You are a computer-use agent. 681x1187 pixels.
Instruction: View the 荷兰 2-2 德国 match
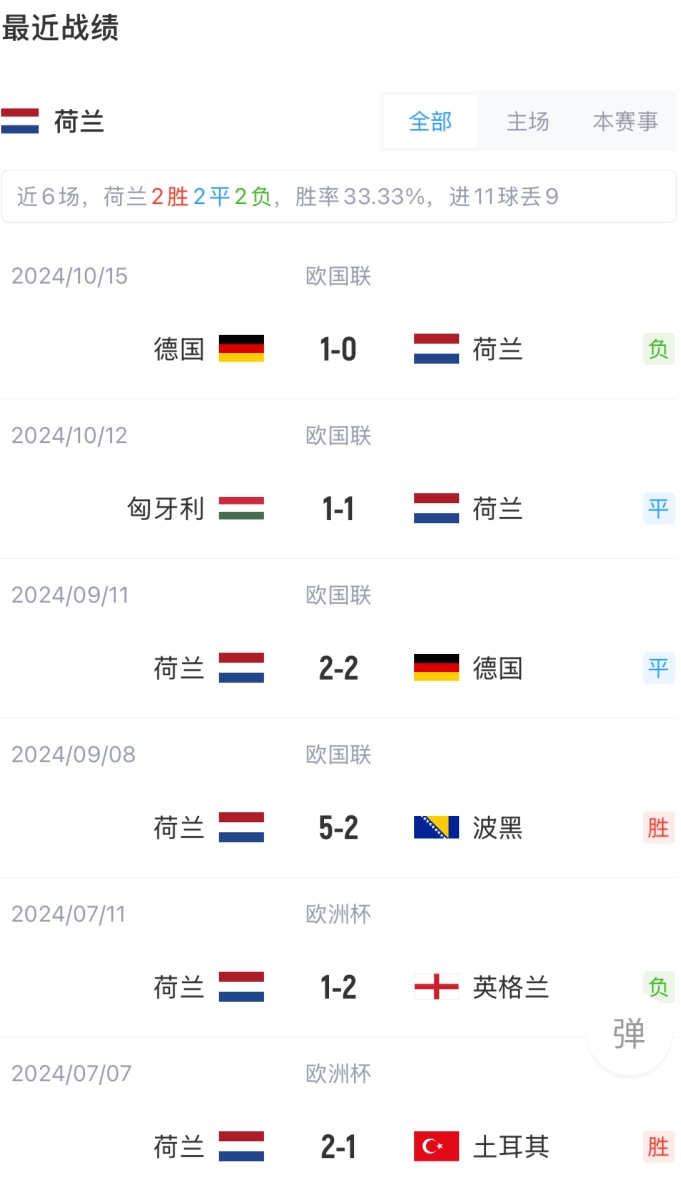click(x=338, y=668)
